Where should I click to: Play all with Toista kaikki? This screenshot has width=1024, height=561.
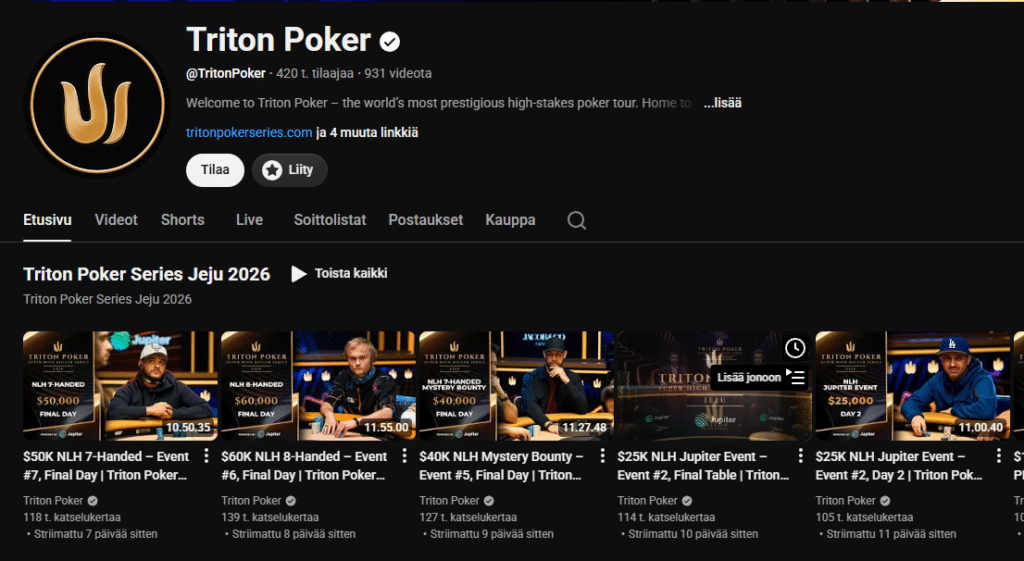tap(339, 273)
